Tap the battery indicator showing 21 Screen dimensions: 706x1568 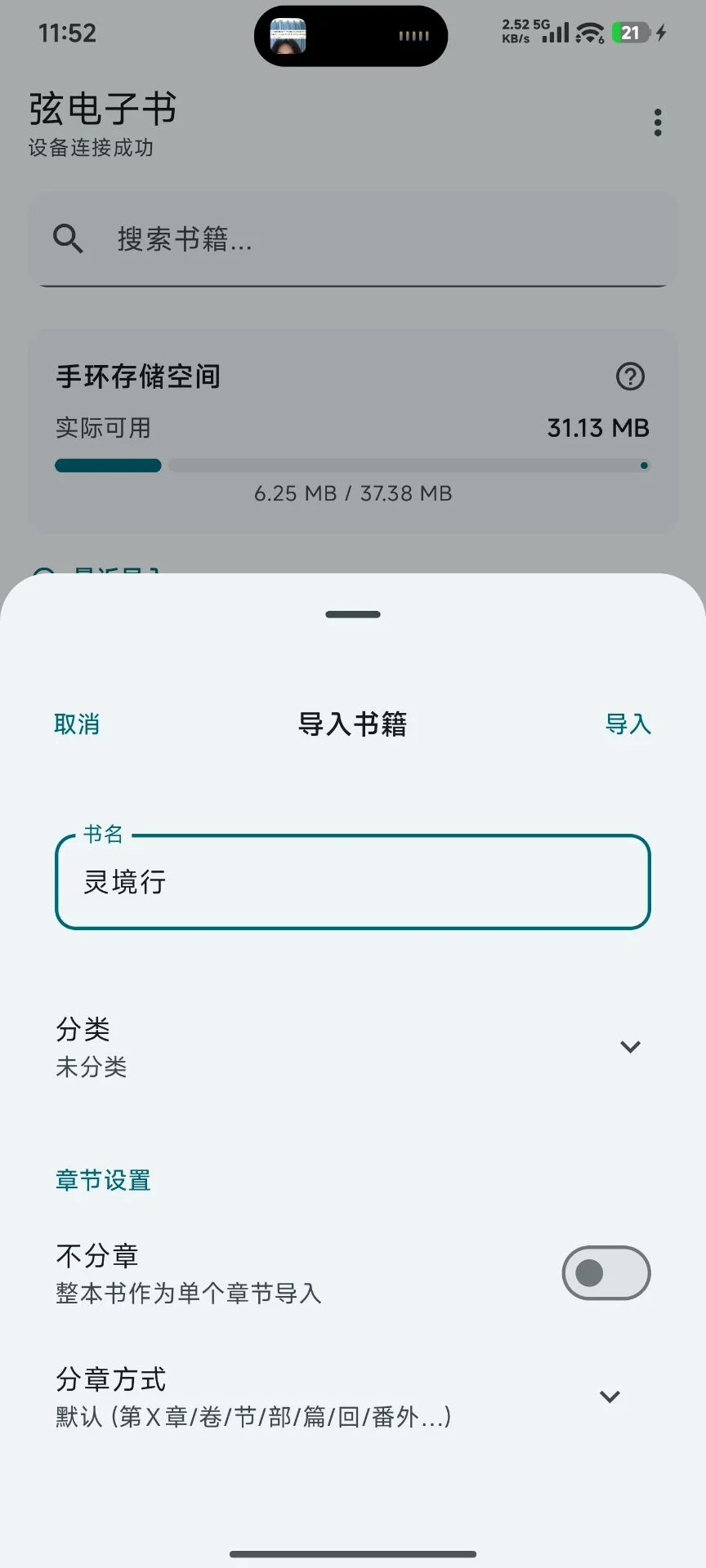pyautogui.click(x=631, y=31)
